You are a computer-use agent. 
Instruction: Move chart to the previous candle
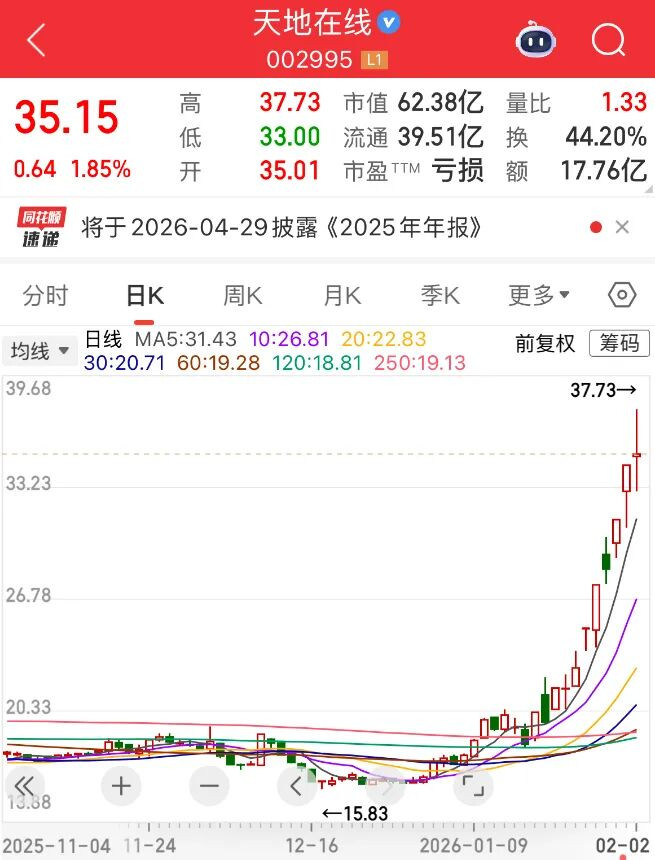(296, 785)
